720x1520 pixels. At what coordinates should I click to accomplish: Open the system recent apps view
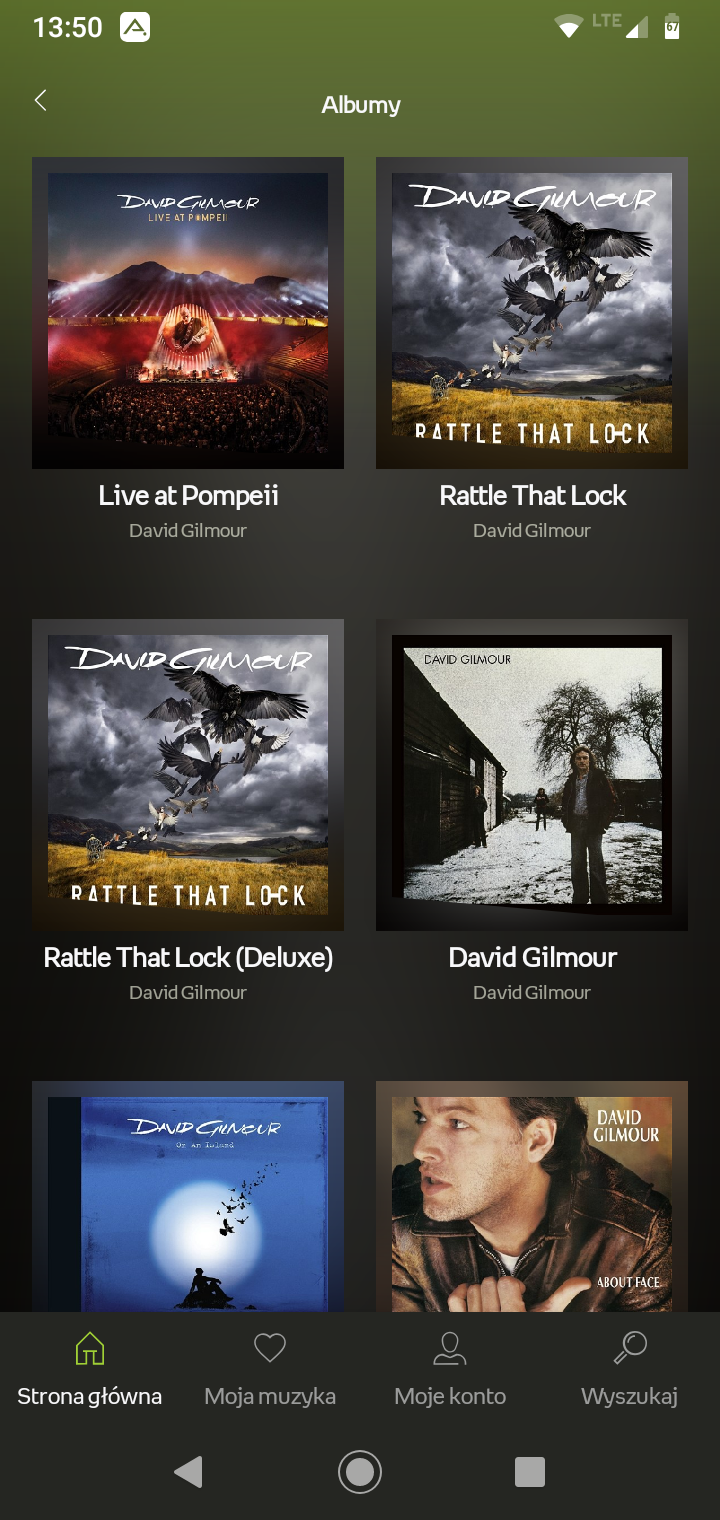[529, 1472]
